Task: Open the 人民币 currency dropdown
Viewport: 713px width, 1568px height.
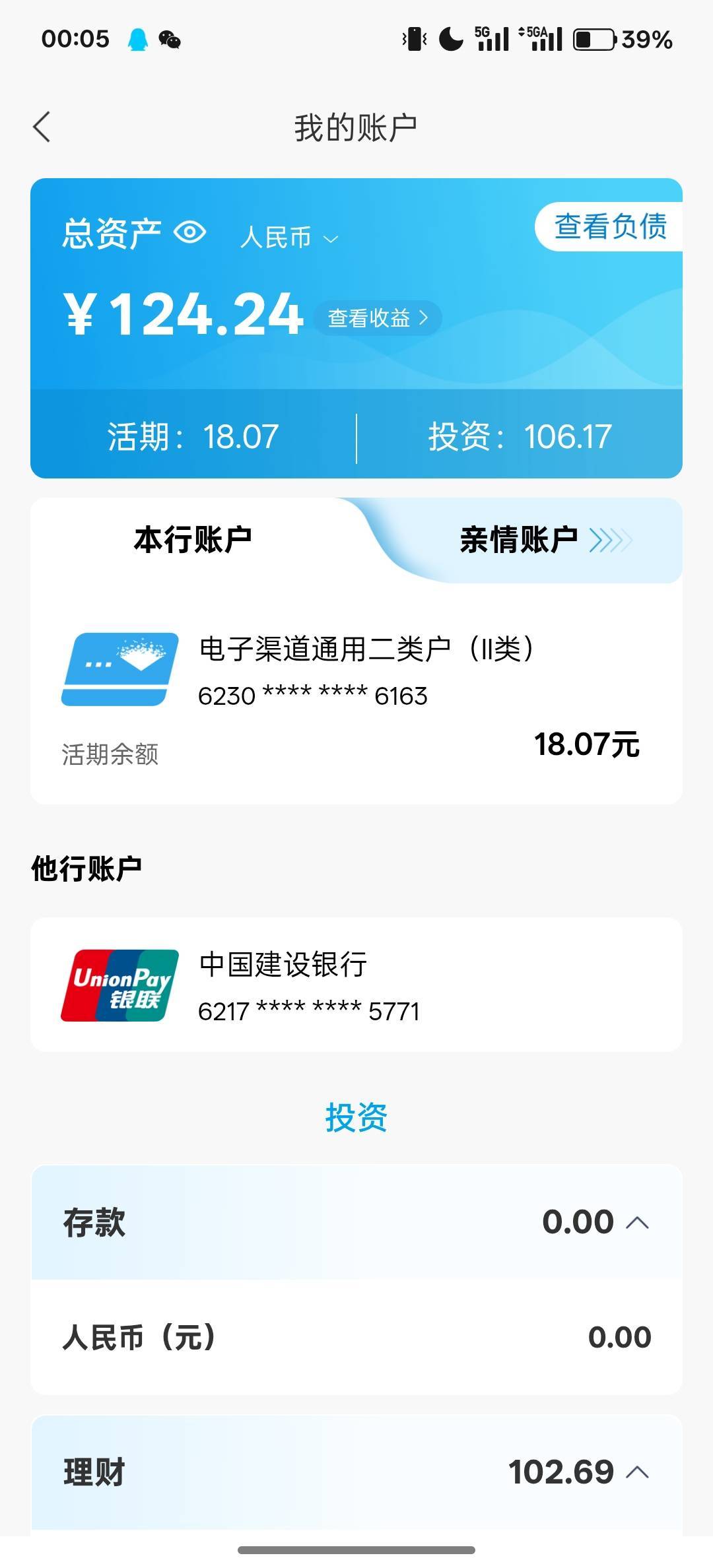Action: (x=289, y=238)
